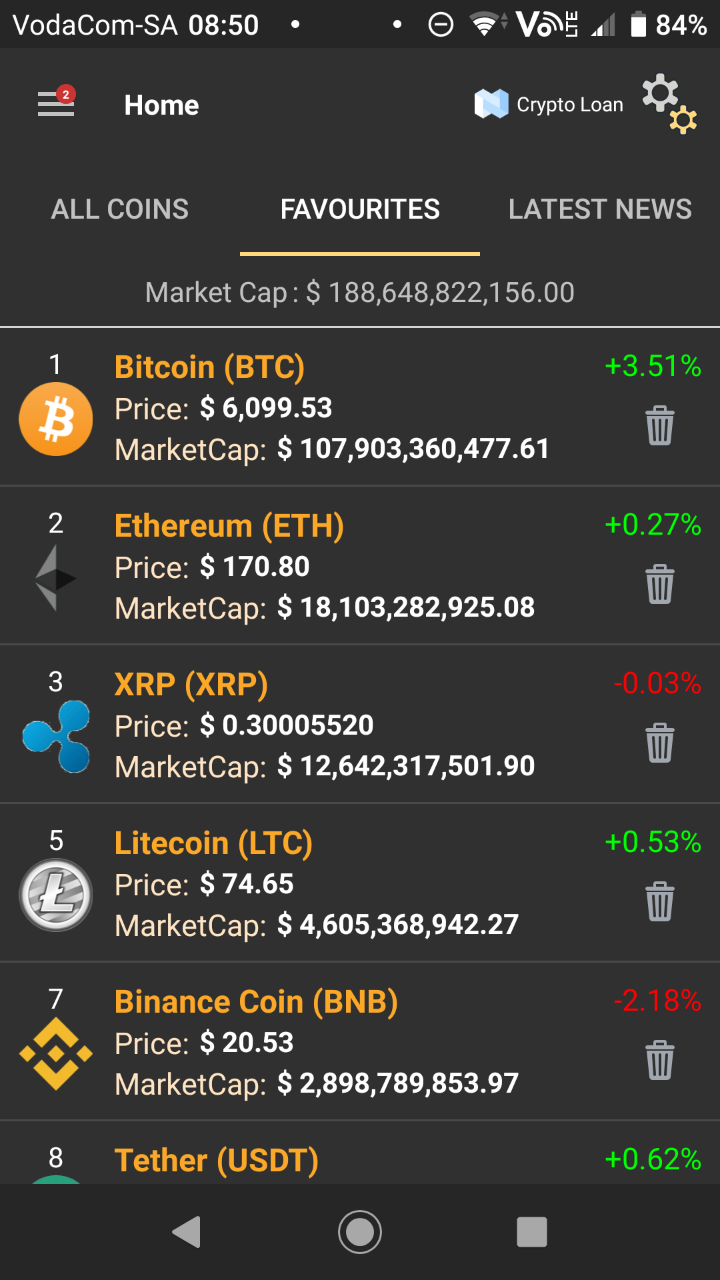The width and height of the screenshot is (720, 1280).
Task: Delete Binance Coin from favourites
Action: (660, 1060)
